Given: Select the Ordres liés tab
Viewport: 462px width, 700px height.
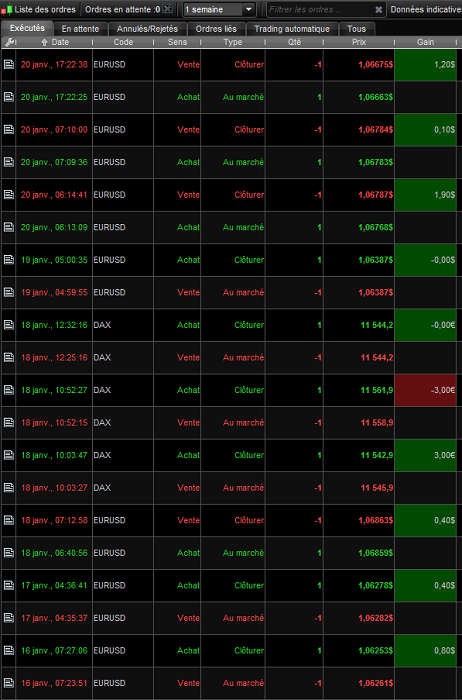Looking at the screenshot, I should coord(216,29).
